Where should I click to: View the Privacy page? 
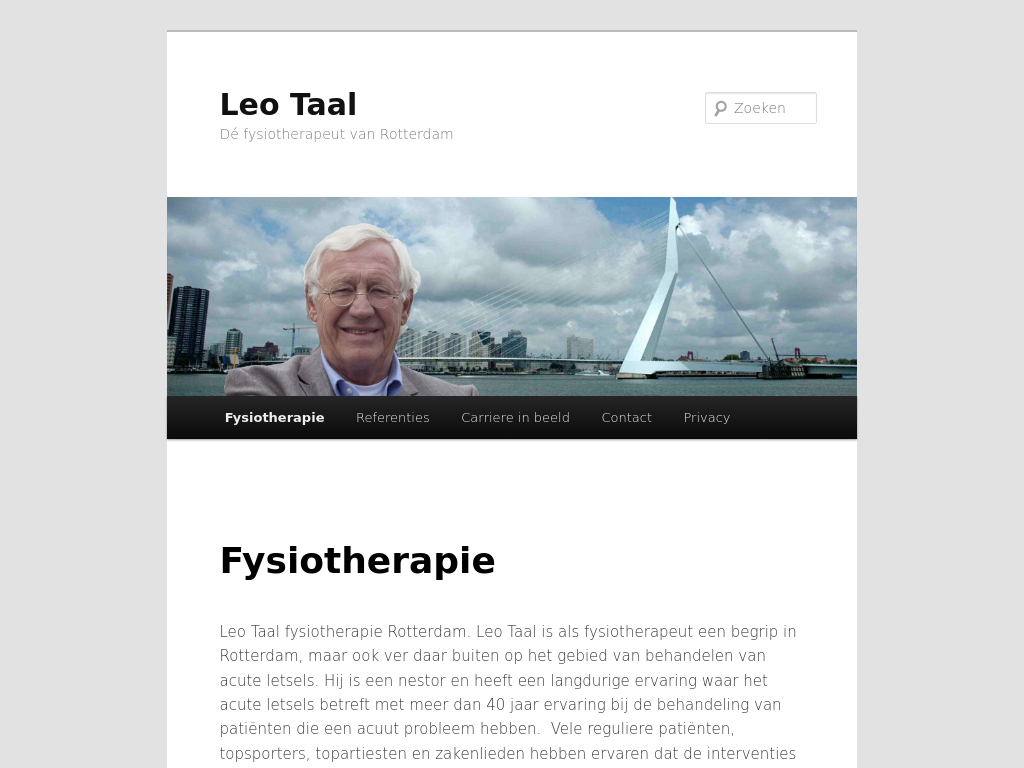pos(706,418)
